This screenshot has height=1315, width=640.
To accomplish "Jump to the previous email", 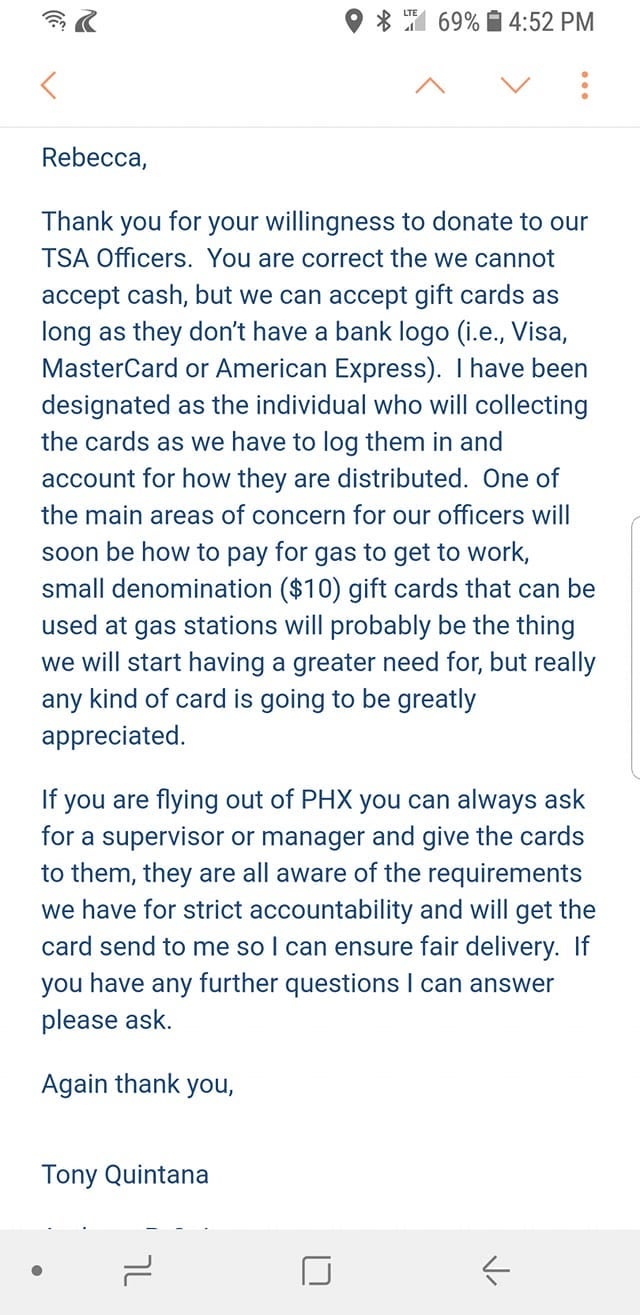I will [429, 86].
